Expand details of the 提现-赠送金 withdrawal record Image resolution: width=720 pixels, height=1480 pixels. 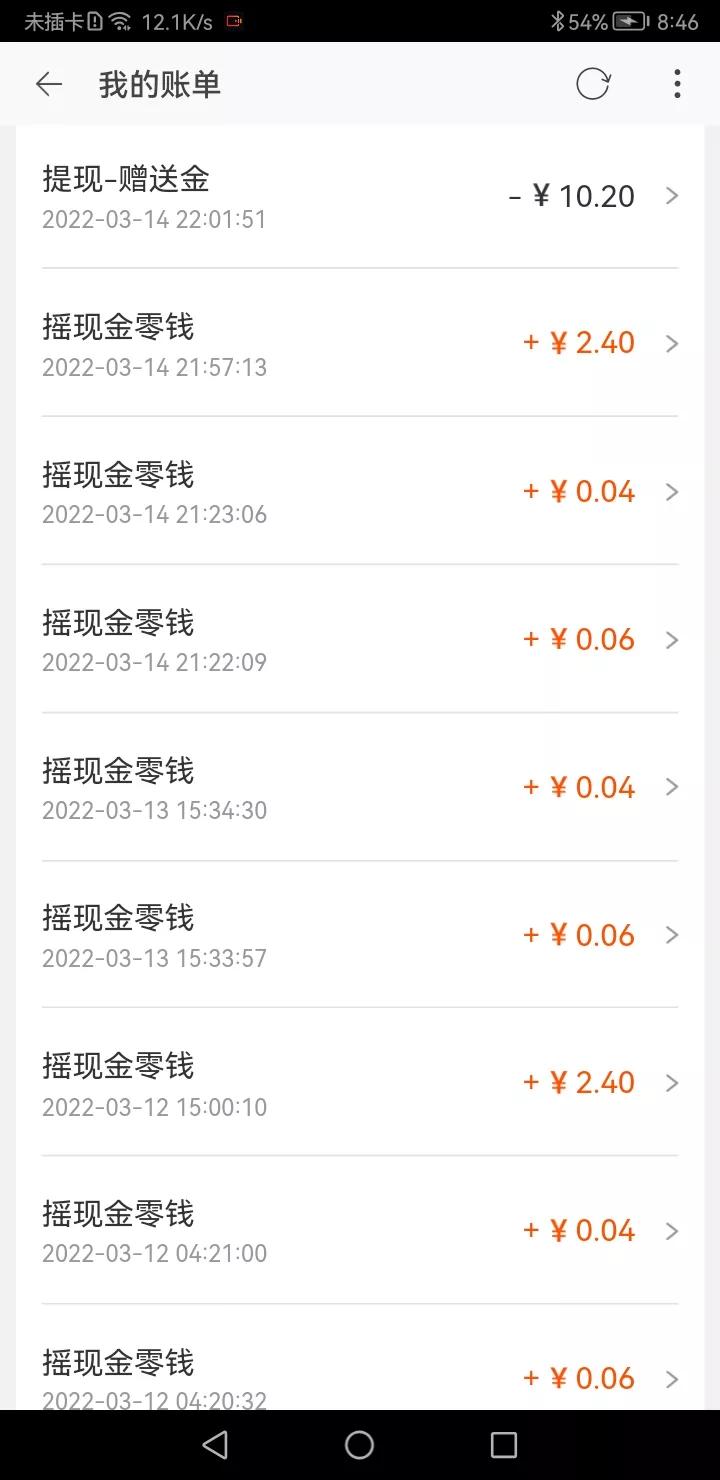tap(360, 196)
